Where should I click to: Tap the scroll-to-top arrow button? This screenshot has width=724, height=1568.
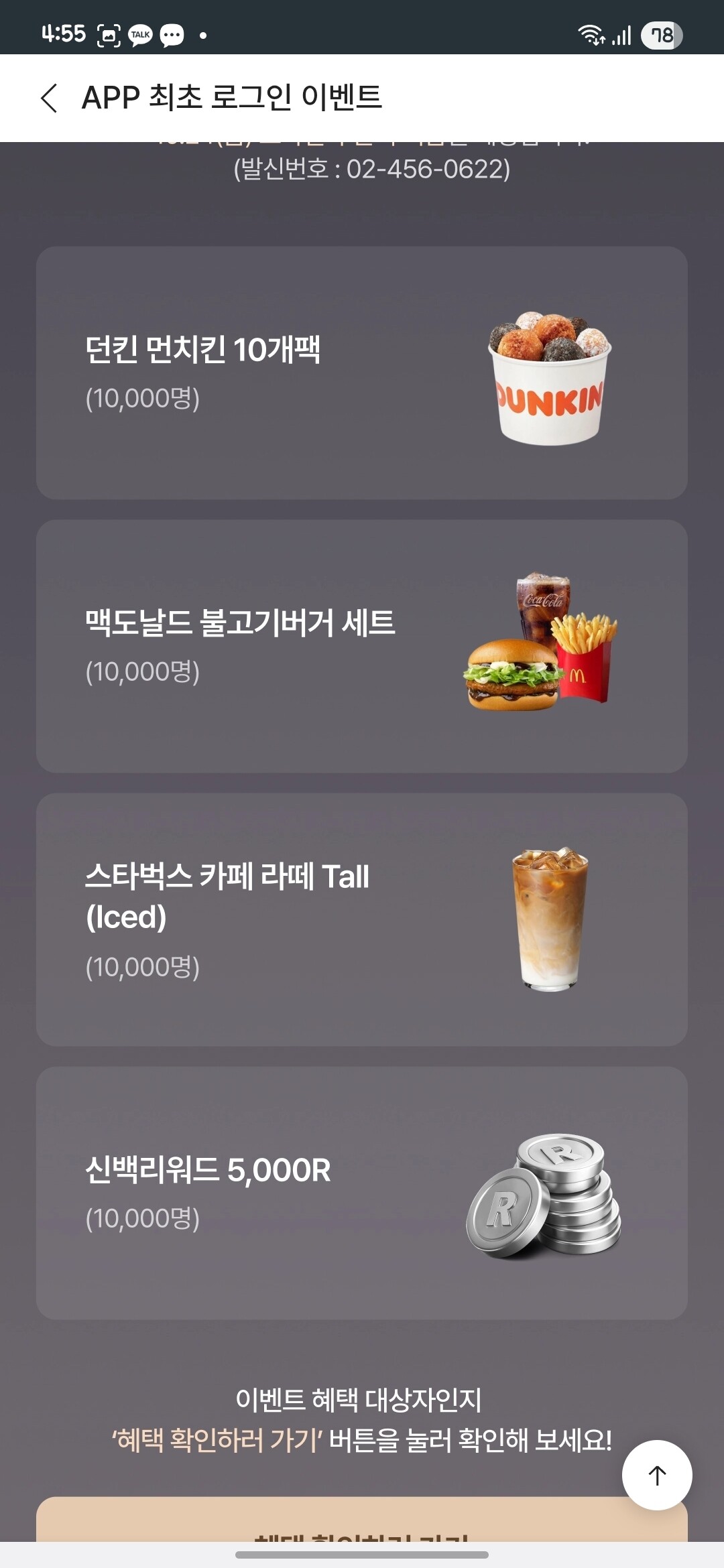[x=657, y=1475]
